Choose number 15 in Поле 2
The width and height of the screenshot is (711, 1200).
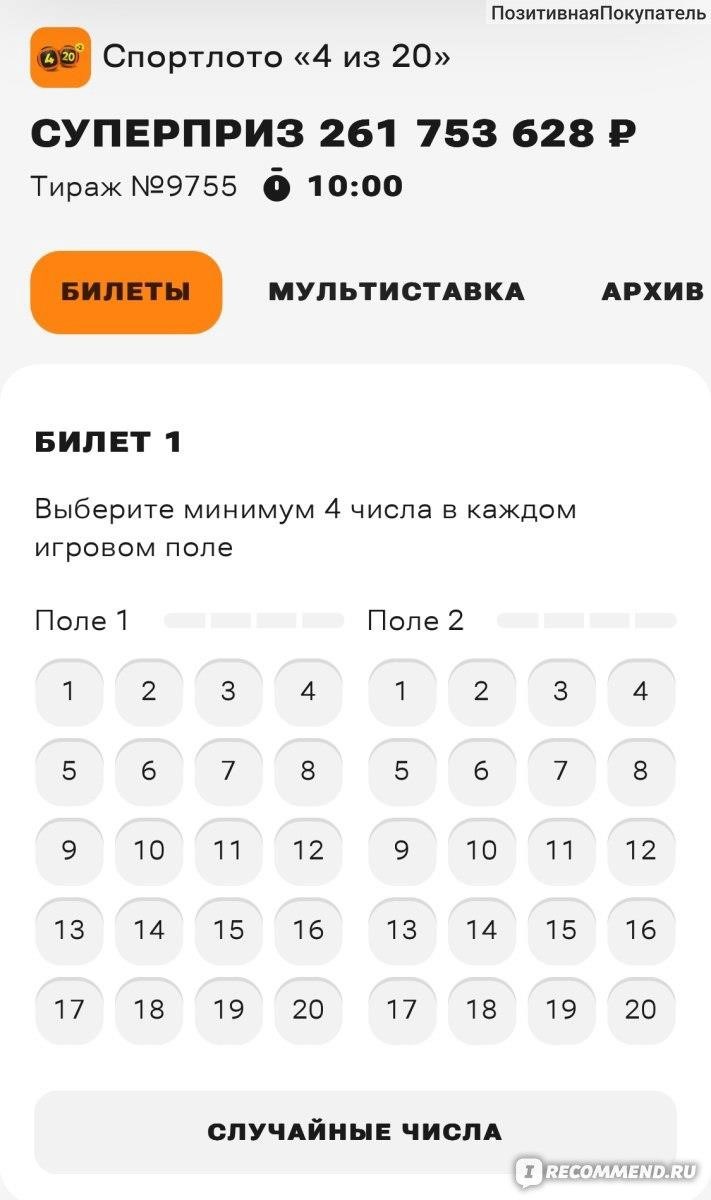click(561, 930)
